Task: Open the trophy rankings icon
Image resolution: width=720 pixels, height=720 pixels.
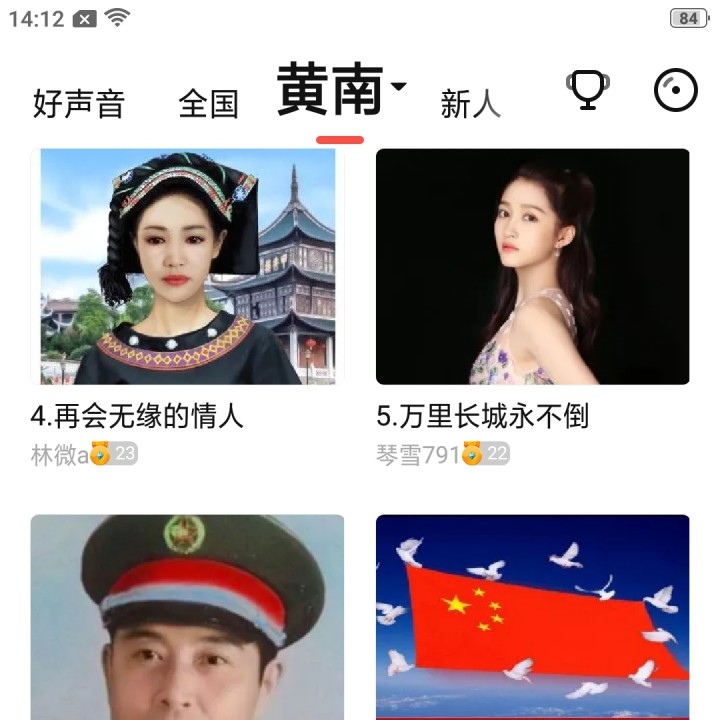Action: pos(588,91)
